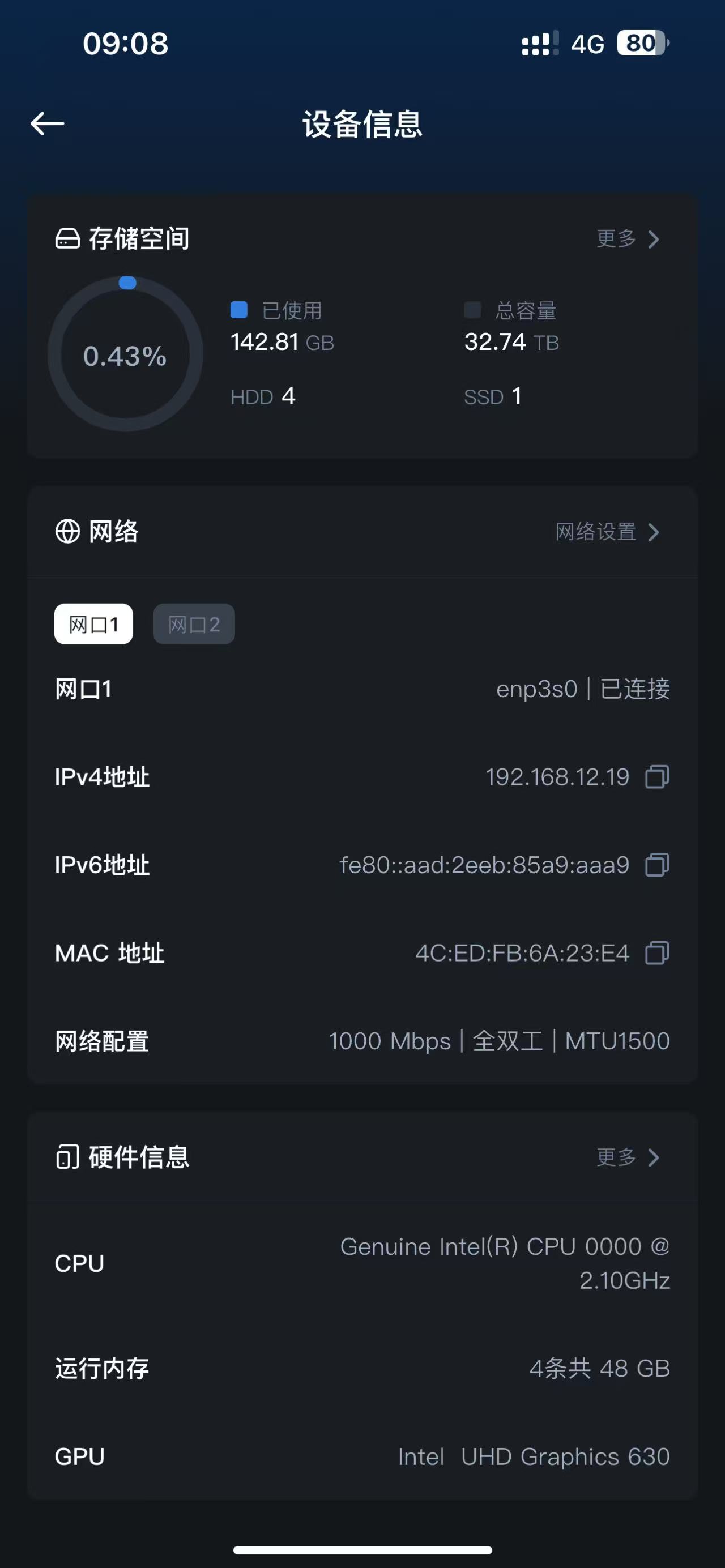Switch to the 网口2 tab
The width and height of the screenshot is (725, 1568).
click(x=194, y=623)
